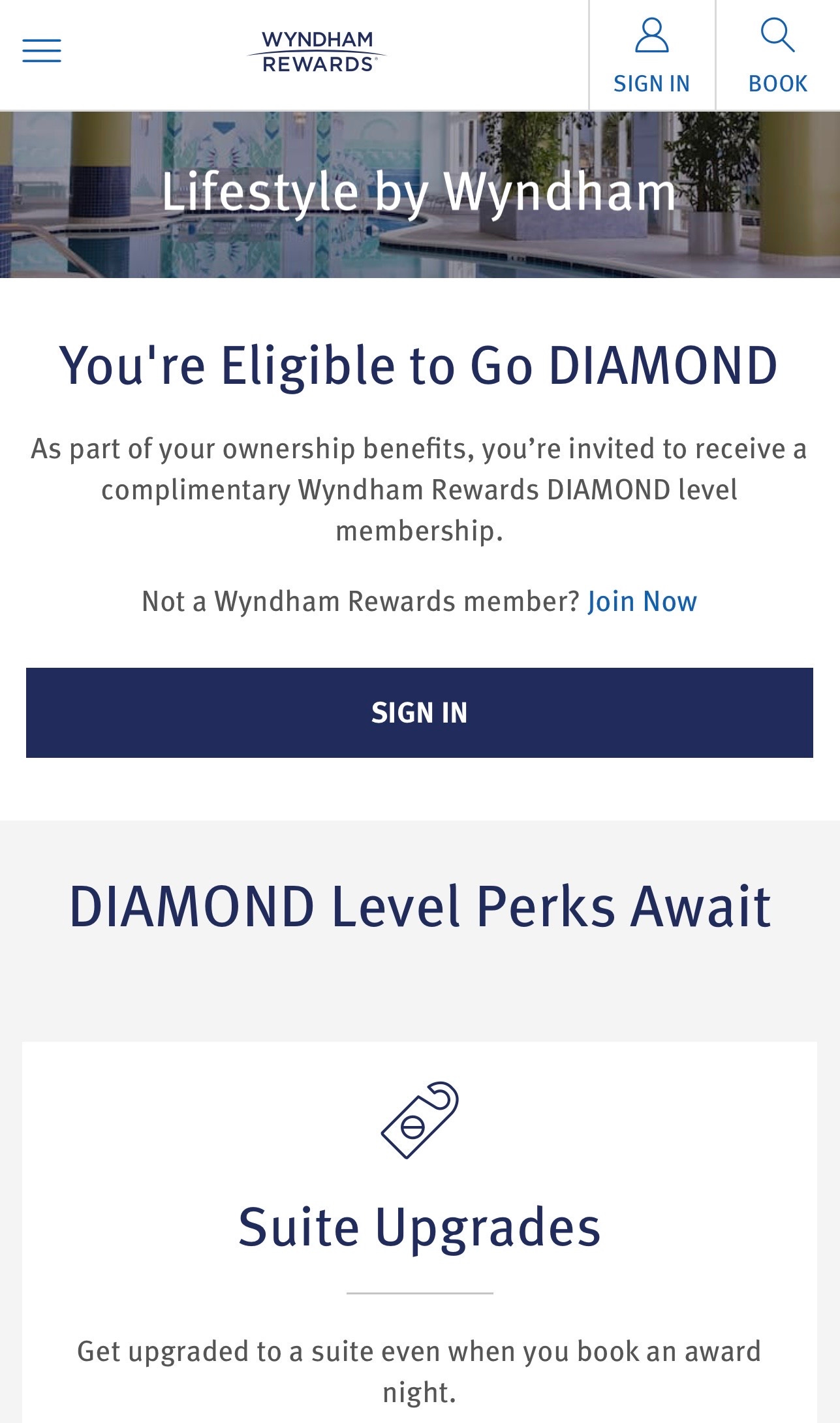Open the hamburger navigation menu
The width and height of the screenshot is (840, 1423).
(x=42, y=51)
